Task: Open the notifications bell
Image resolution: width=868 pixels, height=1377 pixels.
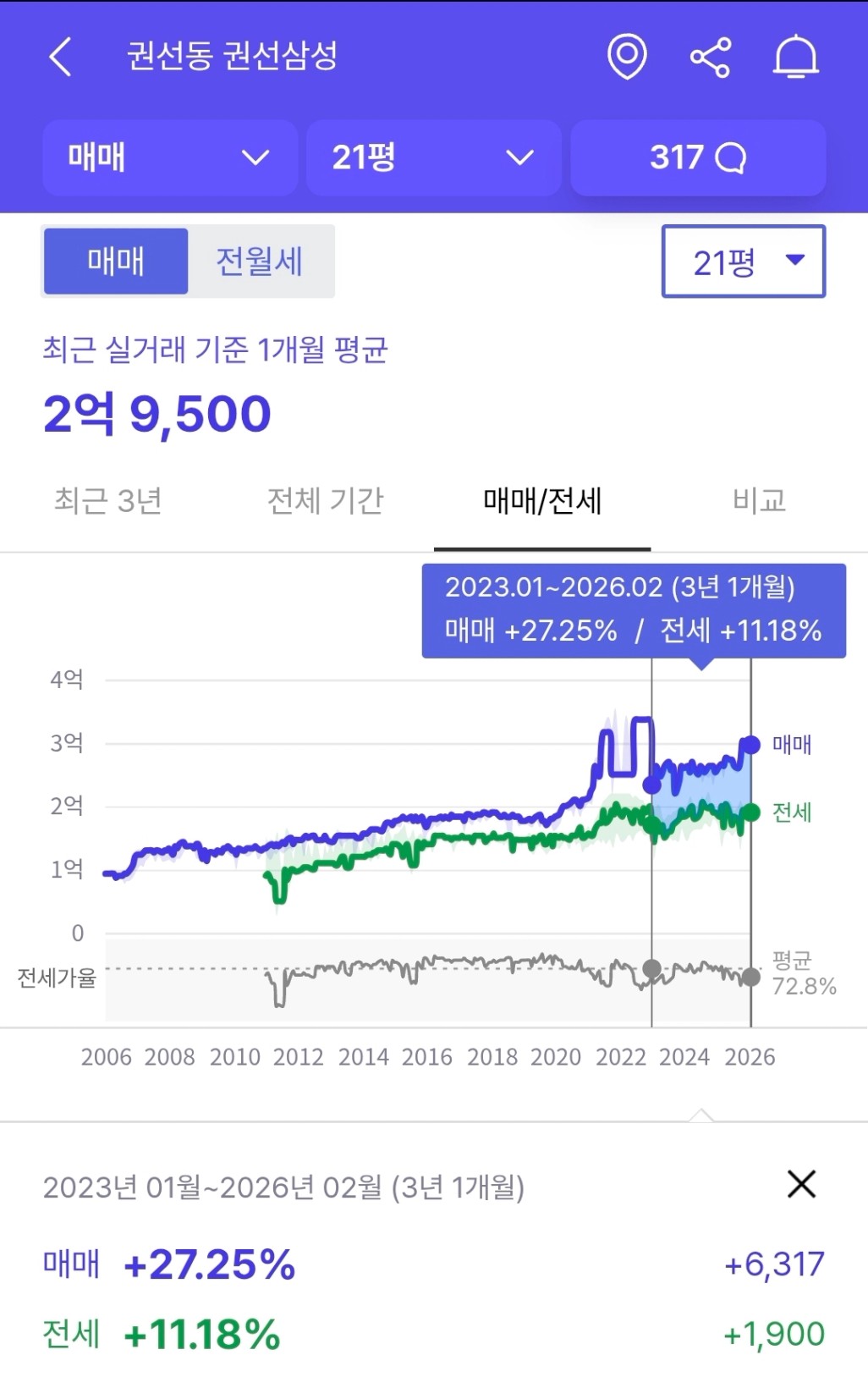Action: coord(796,58)
